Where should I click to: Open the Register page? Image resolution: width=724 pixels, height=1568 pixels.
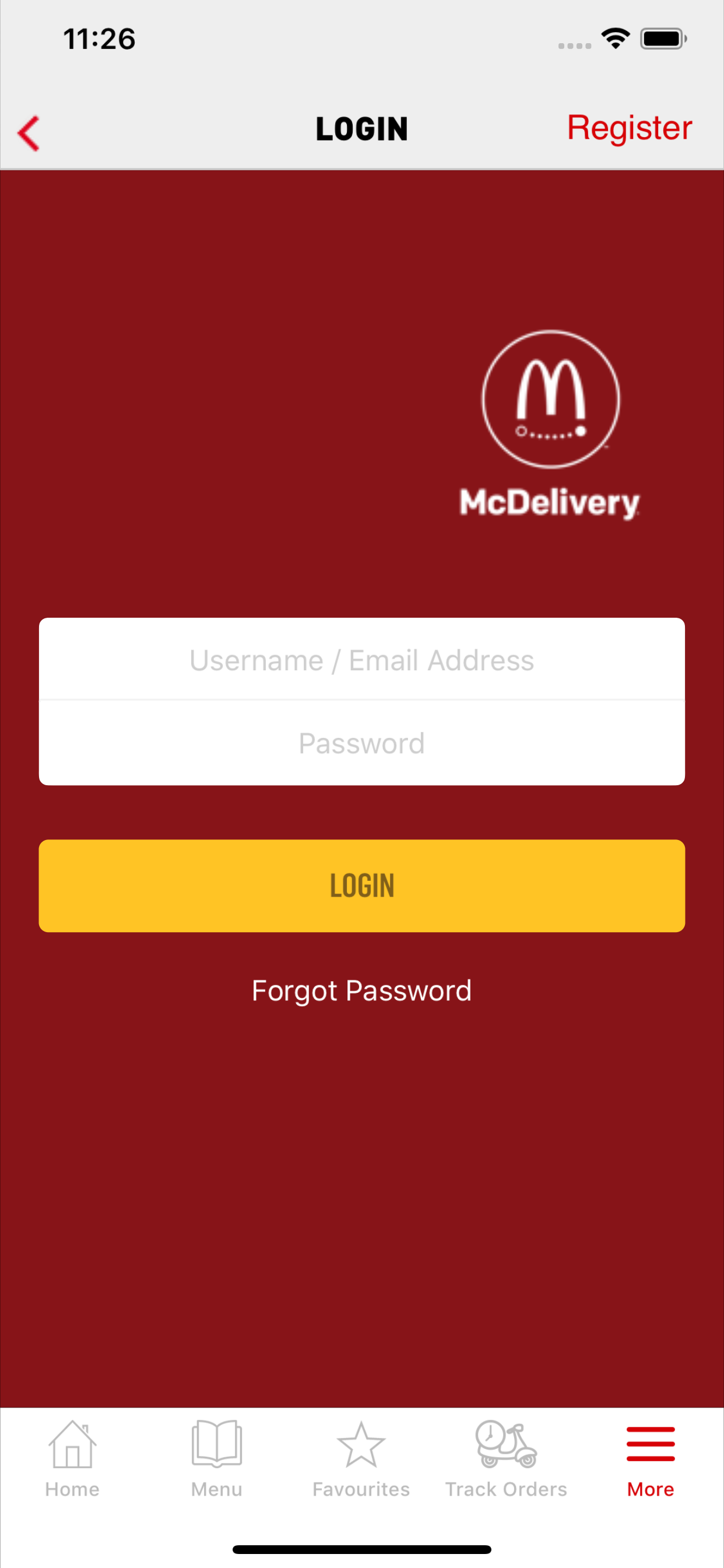pos(628,128)
